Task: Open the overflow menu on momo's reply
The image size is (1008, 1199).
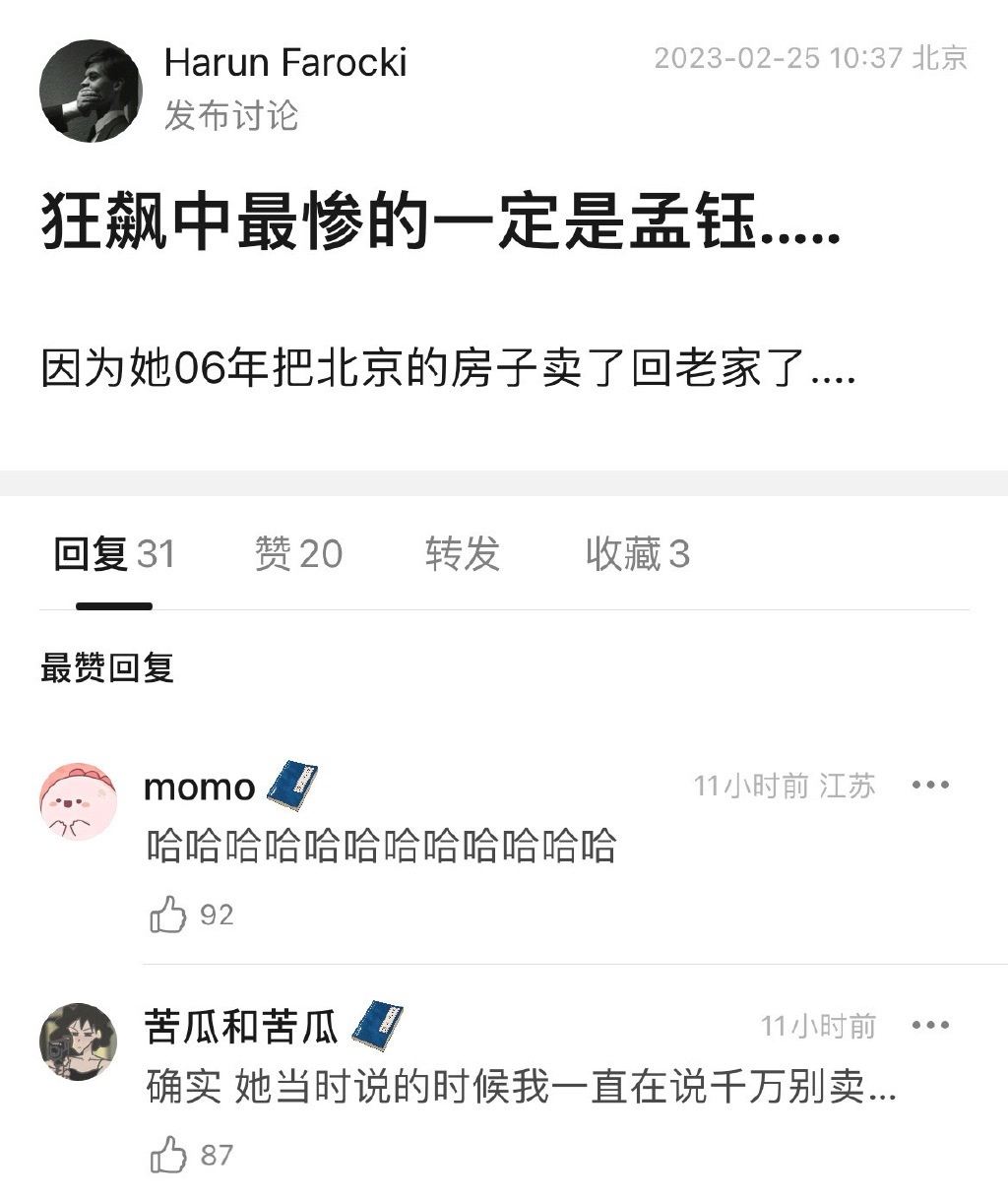Action: click(x=930, y=786)
